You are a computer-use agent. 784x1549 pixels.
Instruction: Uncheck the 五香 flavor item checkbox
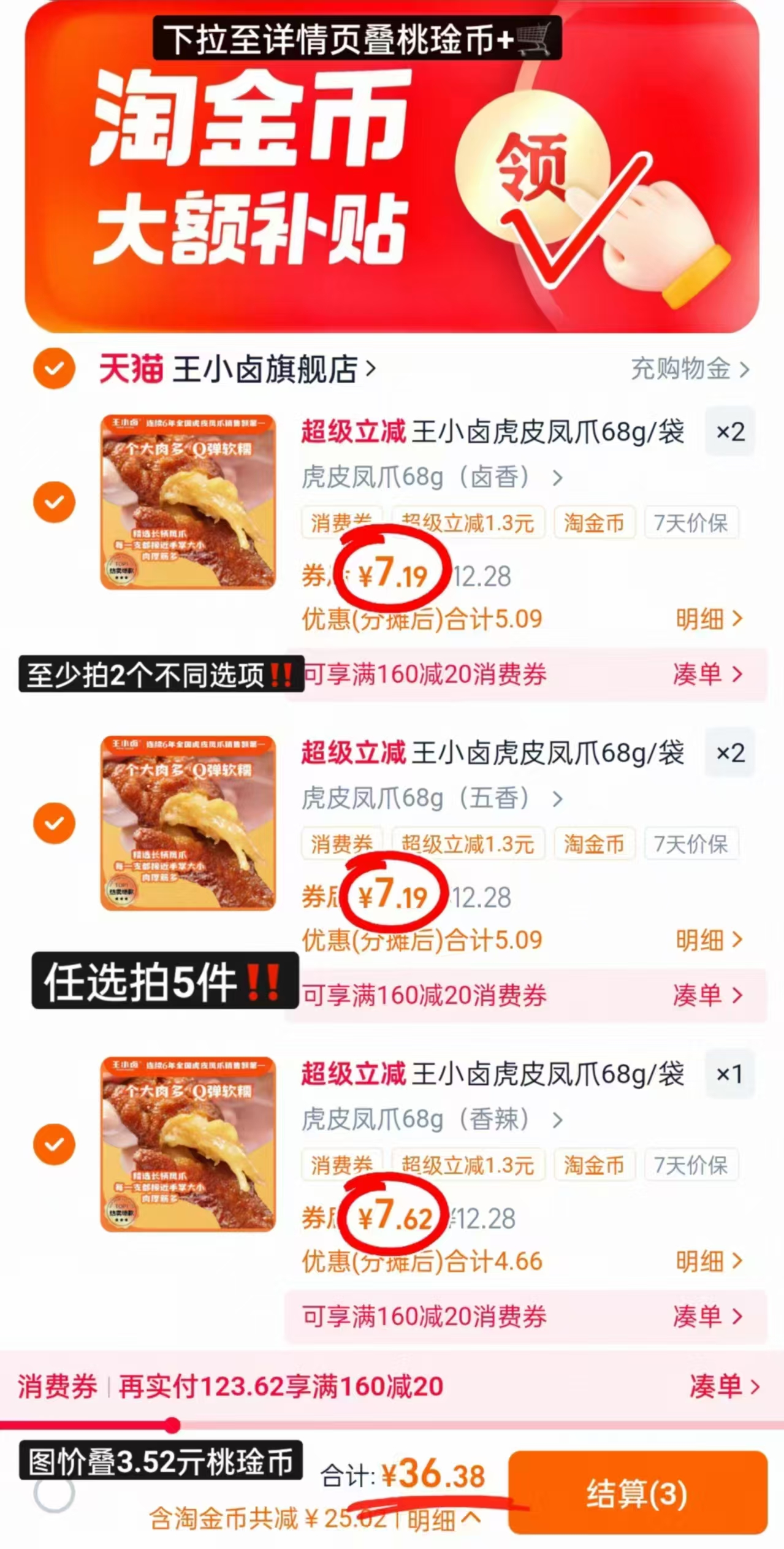click(54, 823)
